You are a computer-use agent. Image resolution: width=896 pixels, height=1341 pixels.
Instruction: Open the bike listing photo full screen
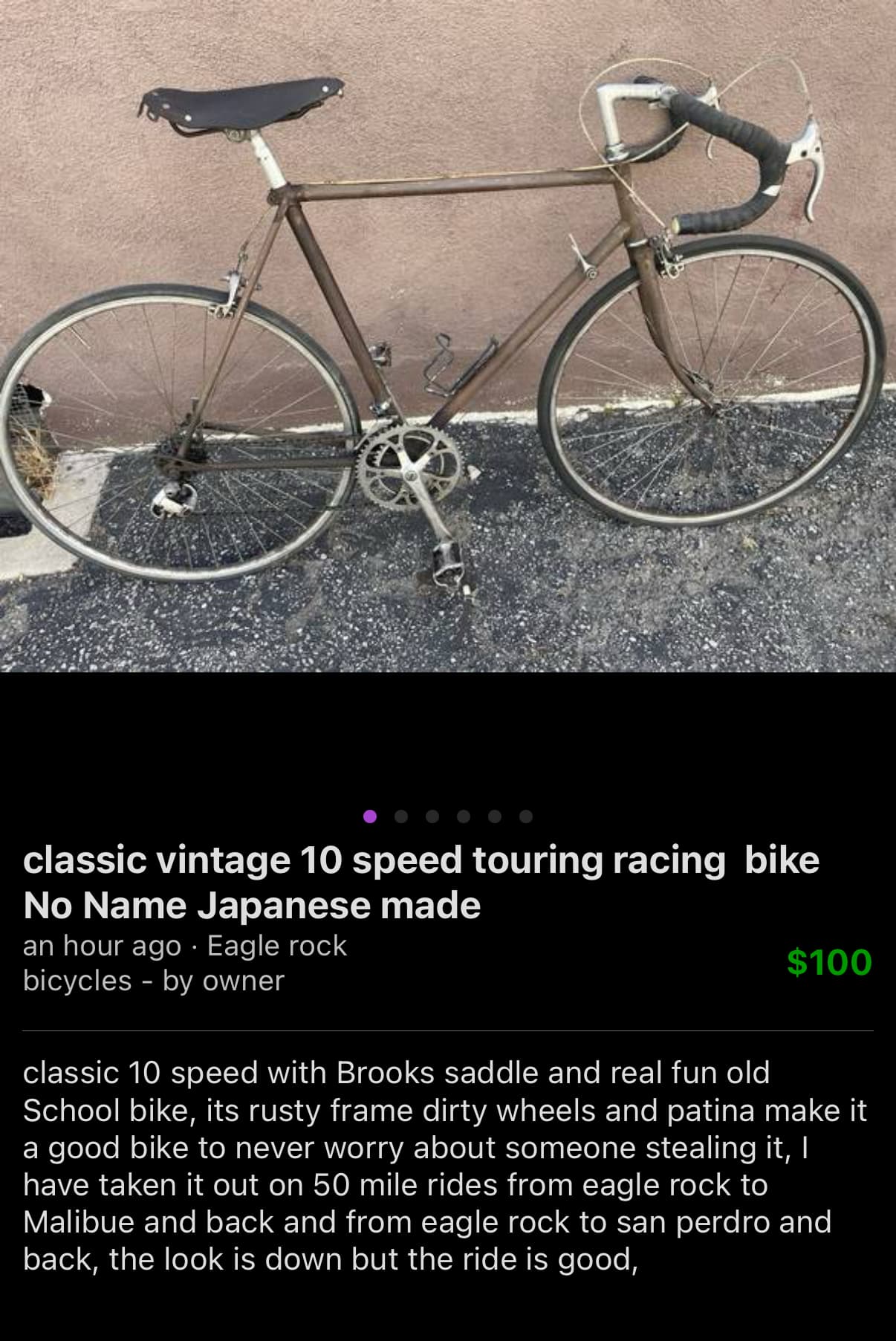pos(448,336)
